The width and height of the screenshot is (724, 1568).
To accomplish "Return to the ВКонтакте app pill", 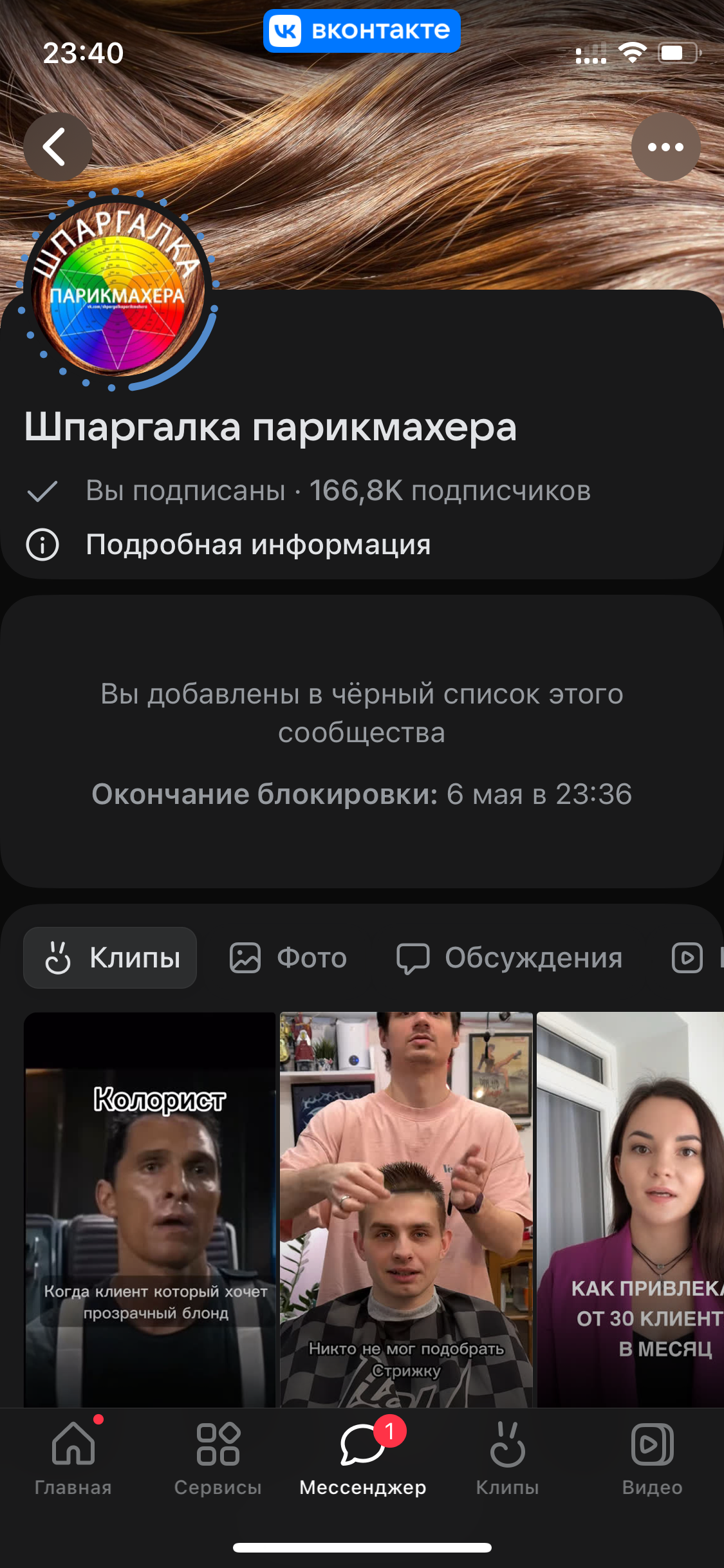I will [x=362, y=30].
